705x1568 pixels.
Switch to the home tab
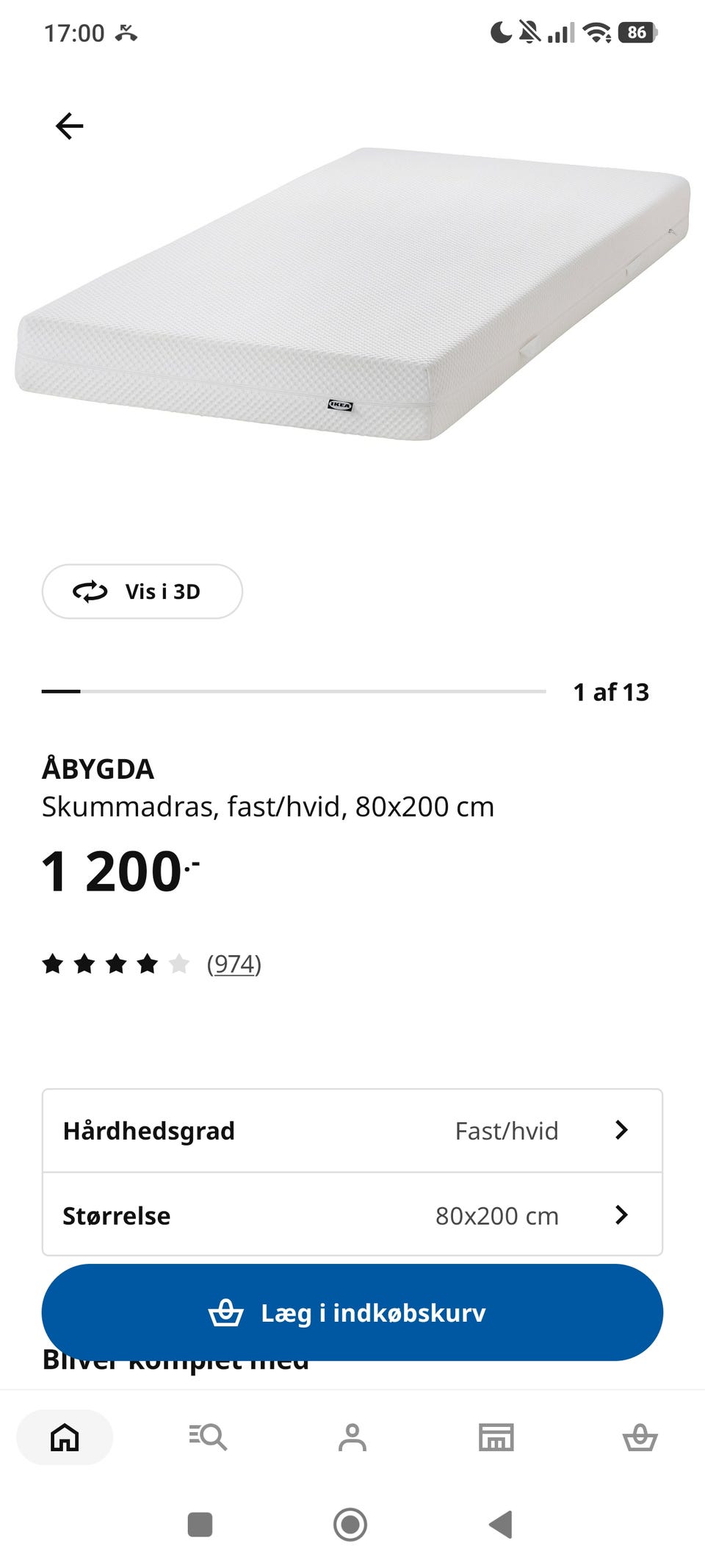(x=65, y=1437)
